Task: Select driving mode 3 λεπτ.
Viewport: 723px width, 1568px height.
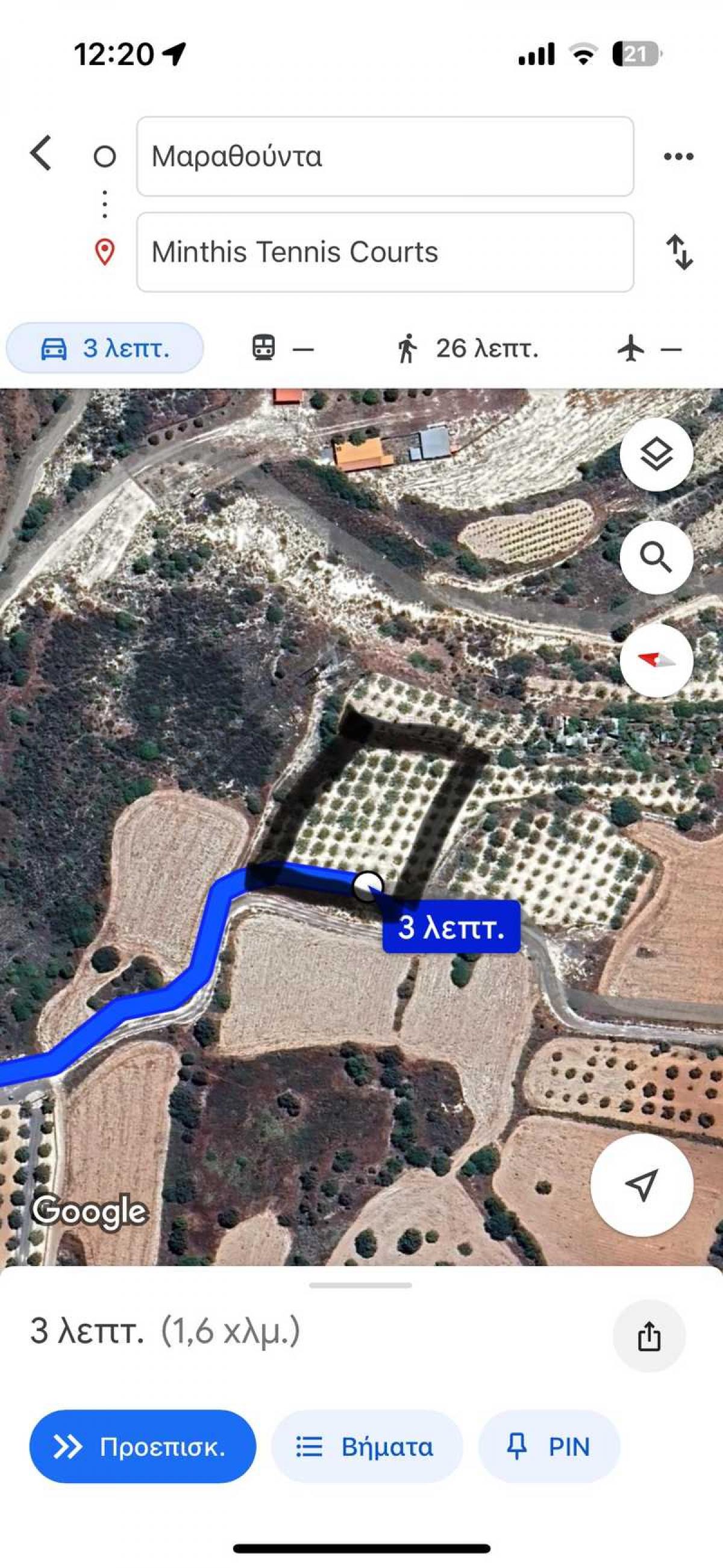Action: (105, 349)
